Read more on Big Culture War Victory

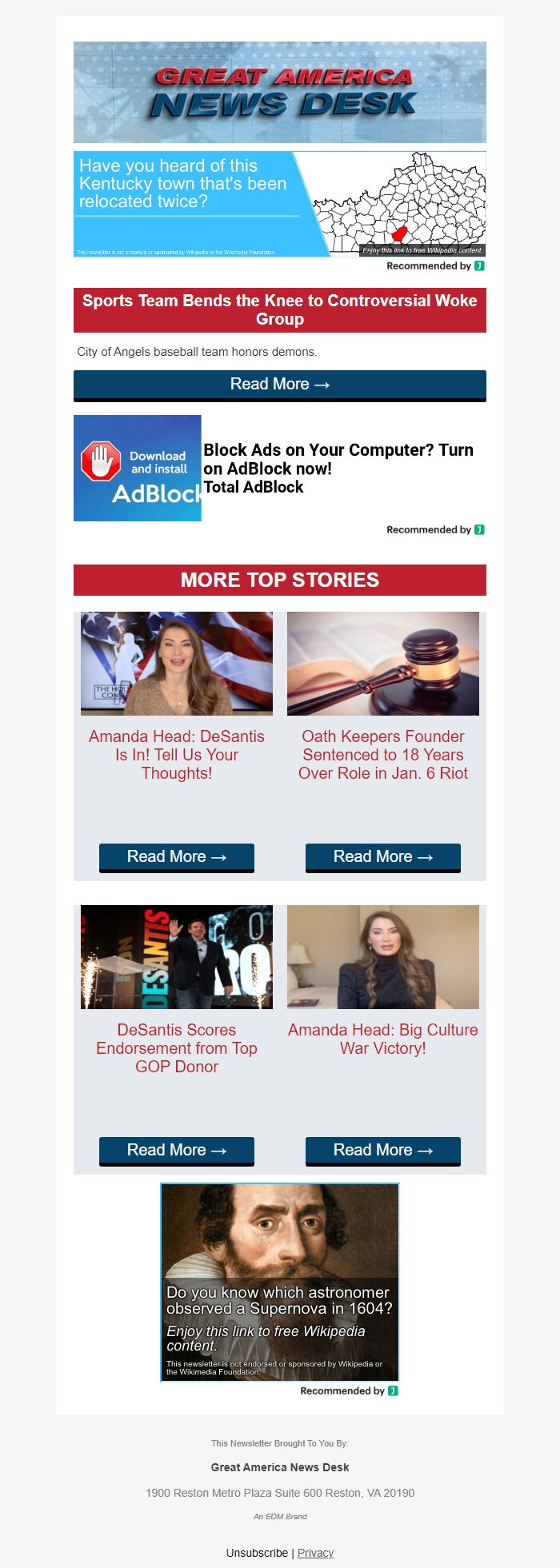tap(383, 1151)
